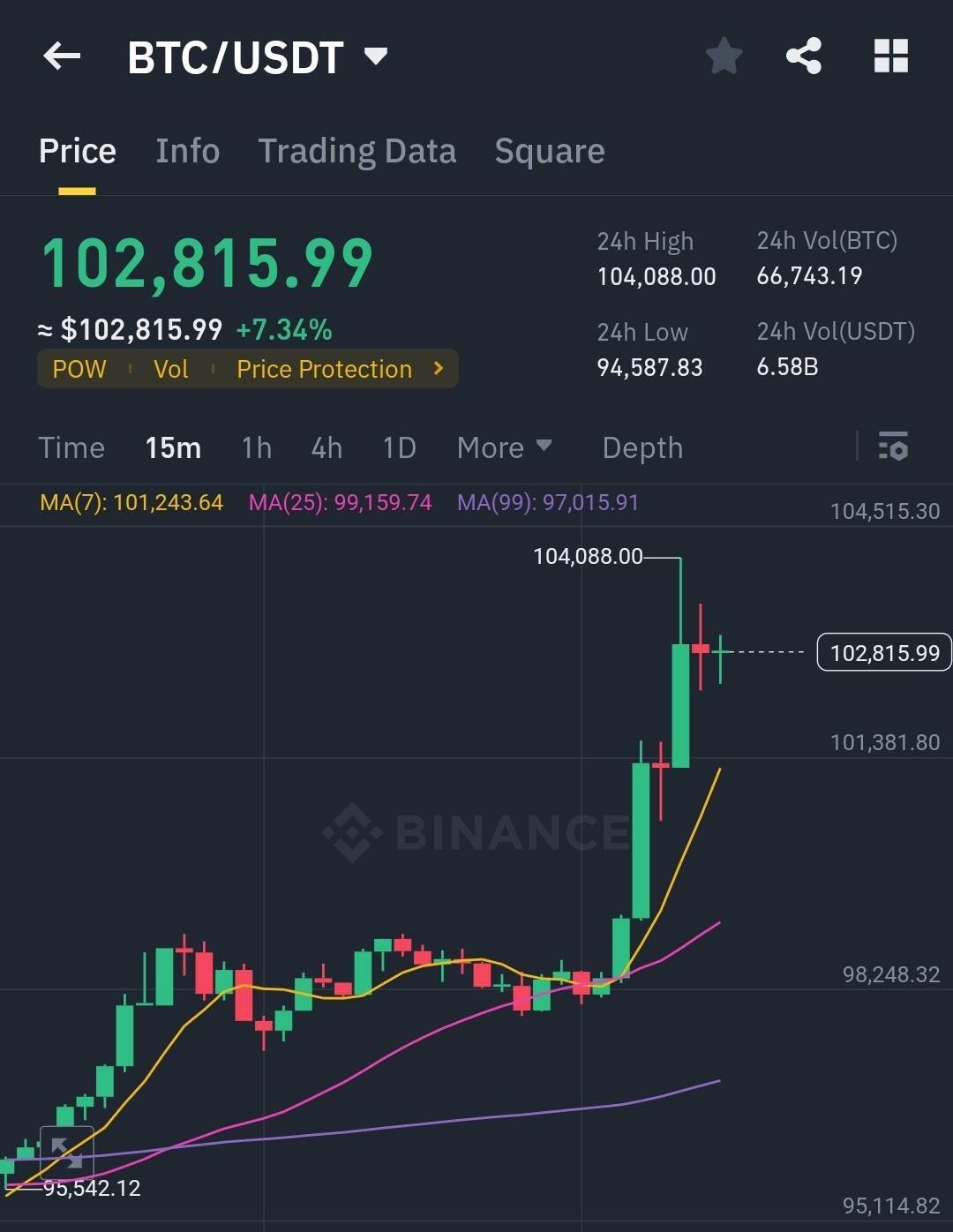Image resolution: width=953 pixels, height=1232 pixels.
Task: Tap the Vol label in the tag bar
Action: tap(170, 369)
